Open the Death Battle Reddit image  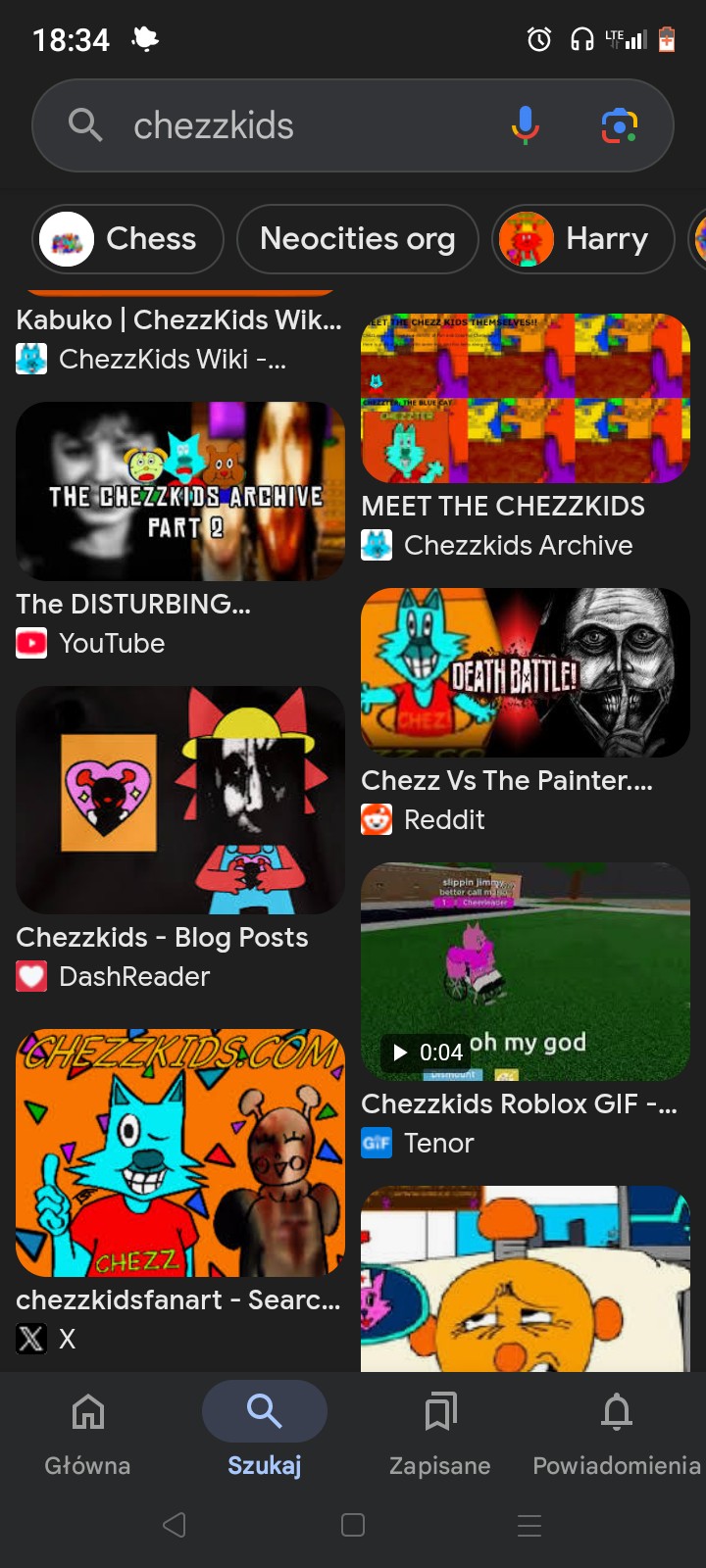tap(526, 672)
